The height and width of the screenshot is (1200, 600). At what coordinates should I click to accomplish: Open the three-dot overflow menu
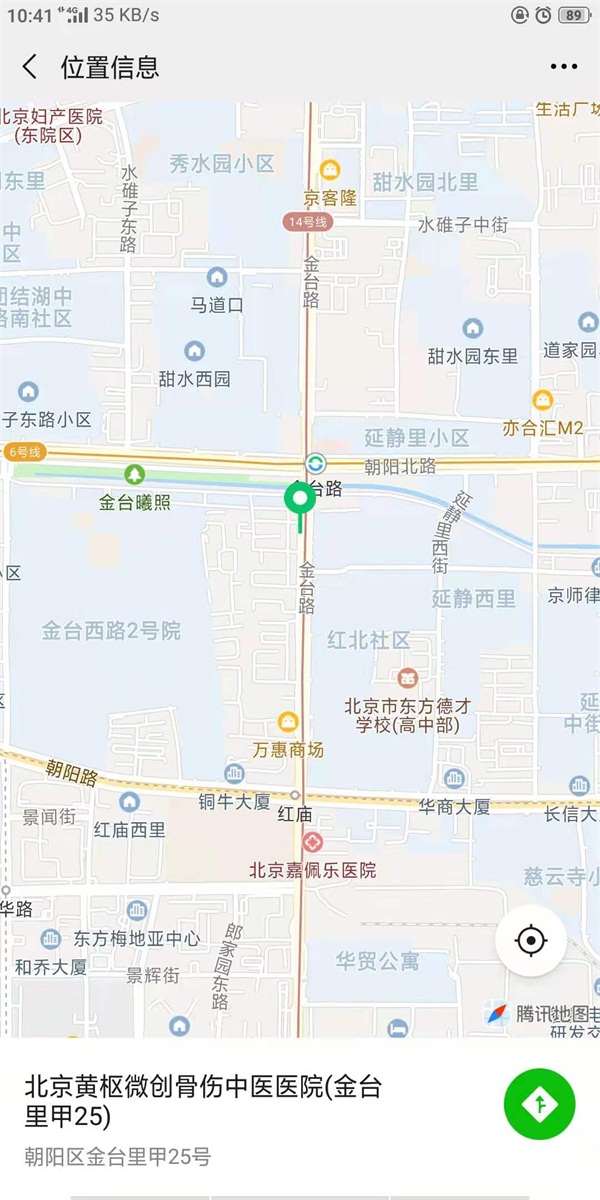(x=564, y=67)
